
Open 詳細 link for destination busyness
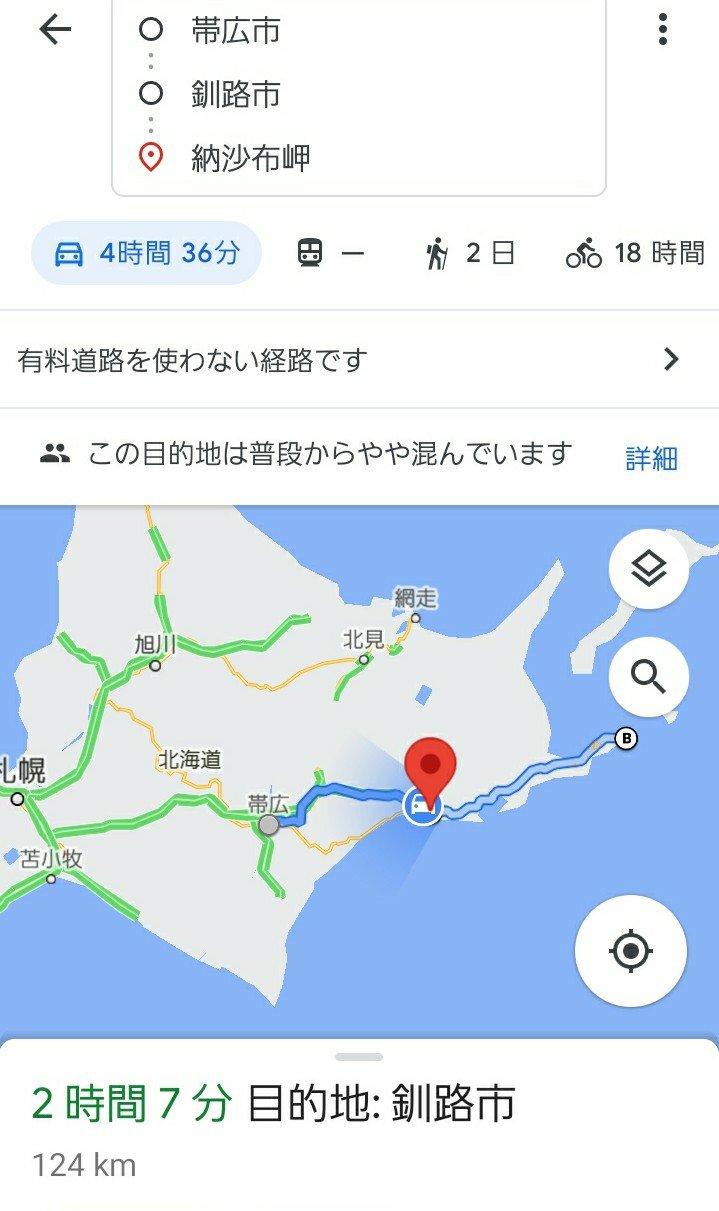coord(651,459)
